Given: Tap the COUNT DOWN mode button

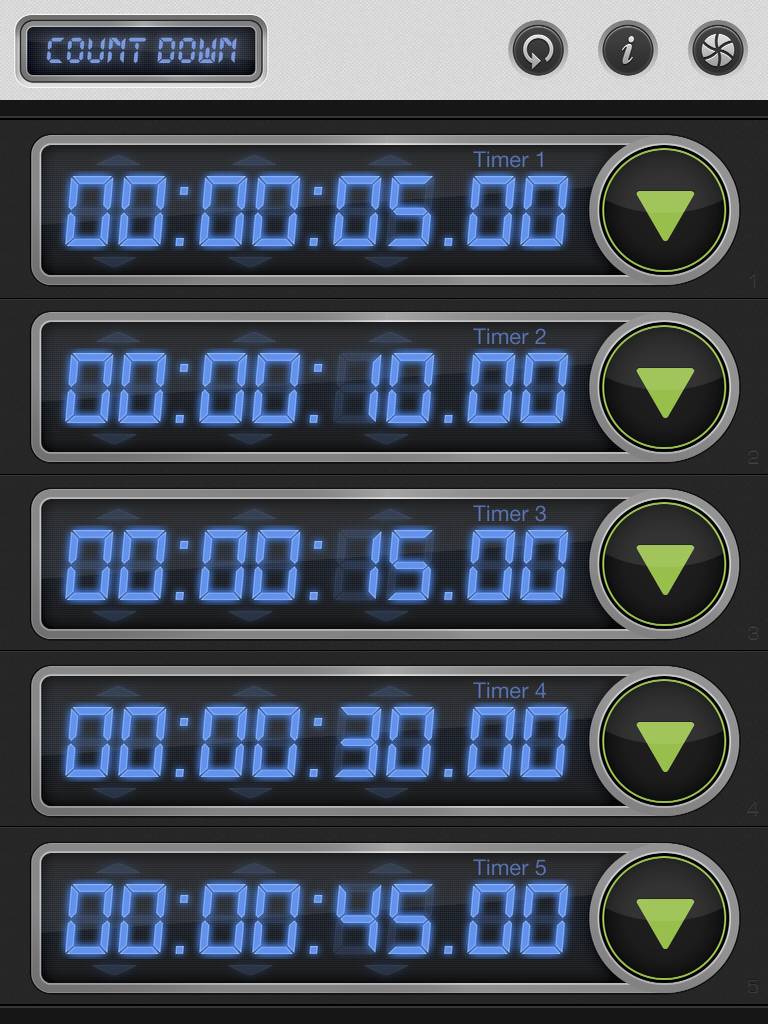Looking at the screenshot, I should (x=141, y=50).
